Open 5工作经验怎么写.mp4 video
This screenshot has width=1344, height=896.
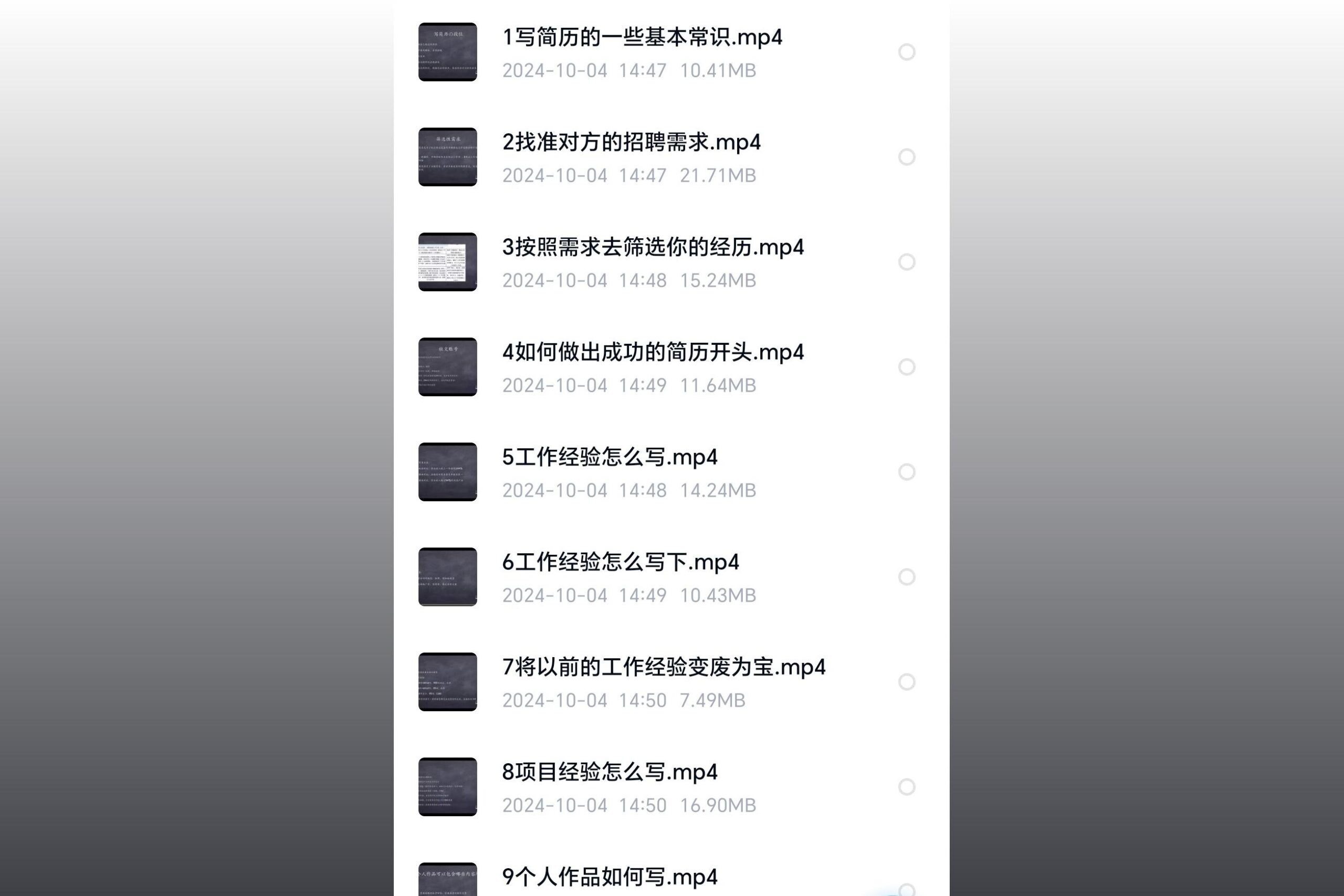(x=609, y=457)
